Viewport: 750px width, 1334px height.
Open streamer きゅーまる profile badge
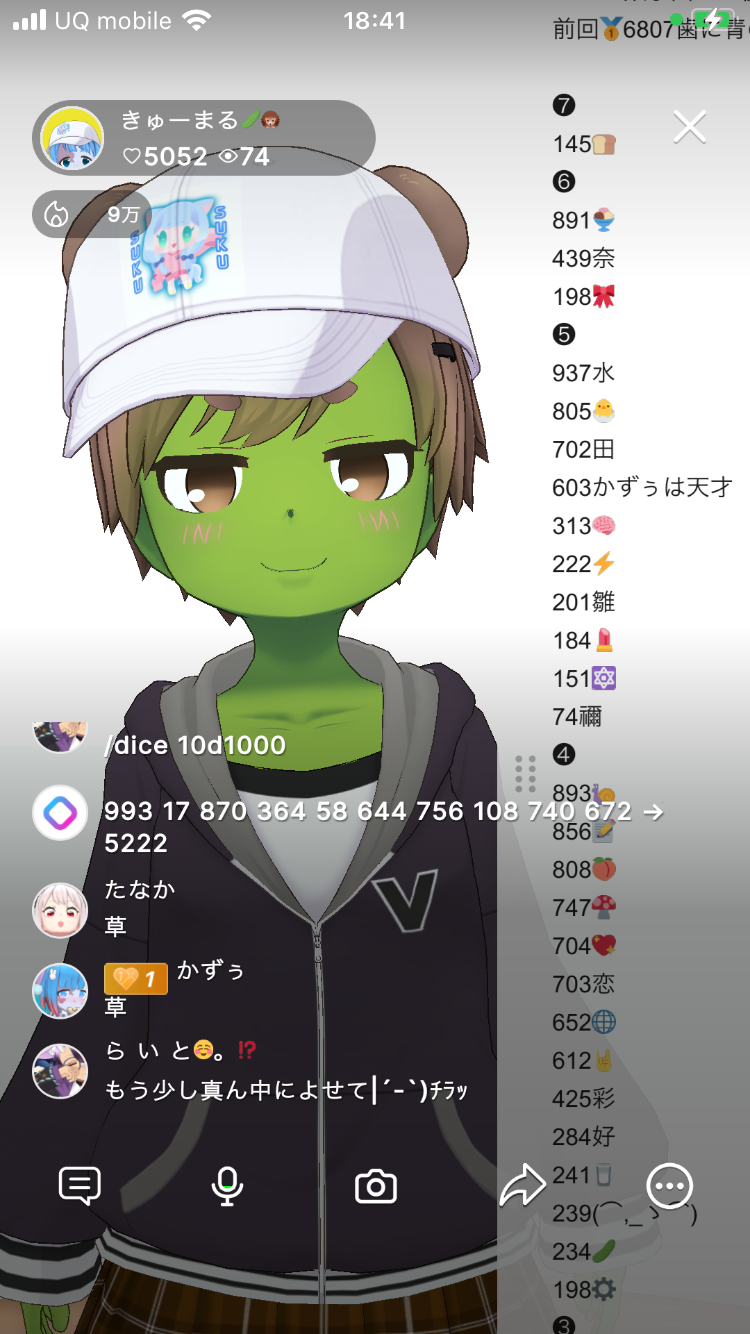205,138
